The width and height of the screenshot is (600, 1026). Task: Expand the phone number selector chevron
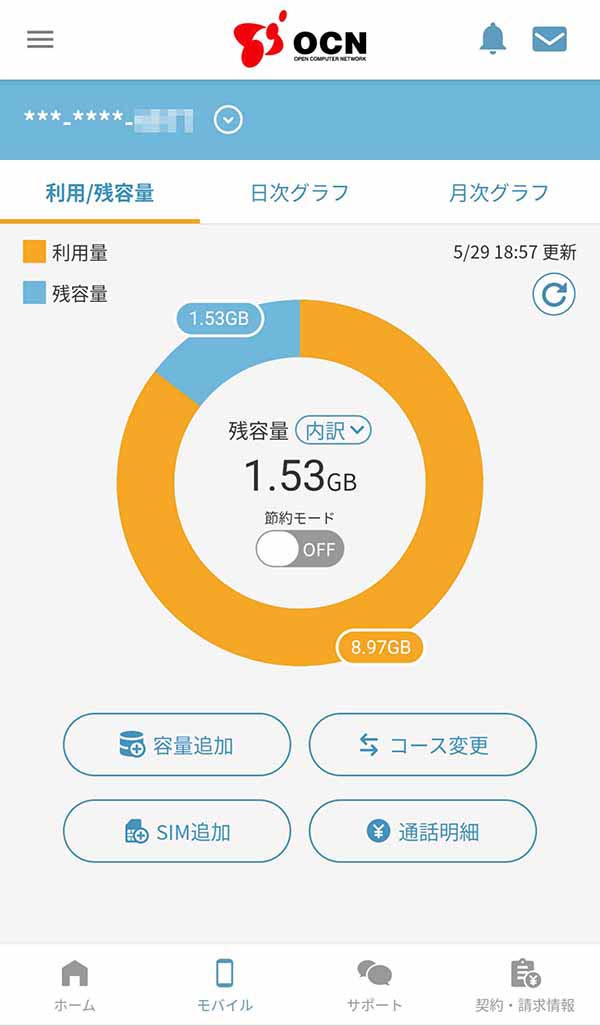pos(228,120)
